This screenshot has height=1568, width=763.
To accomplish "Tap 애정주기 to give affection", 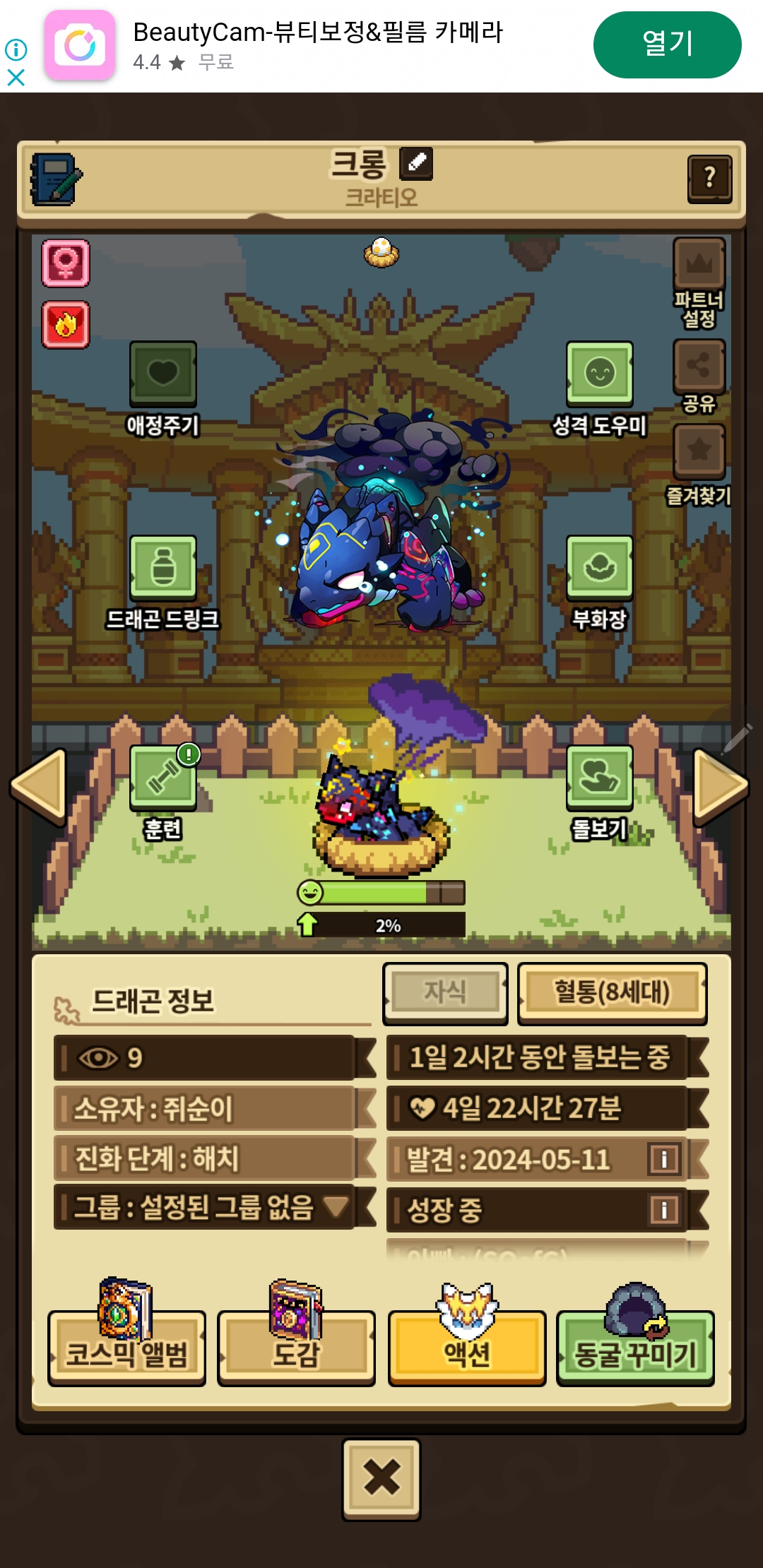I will point(162,374).
